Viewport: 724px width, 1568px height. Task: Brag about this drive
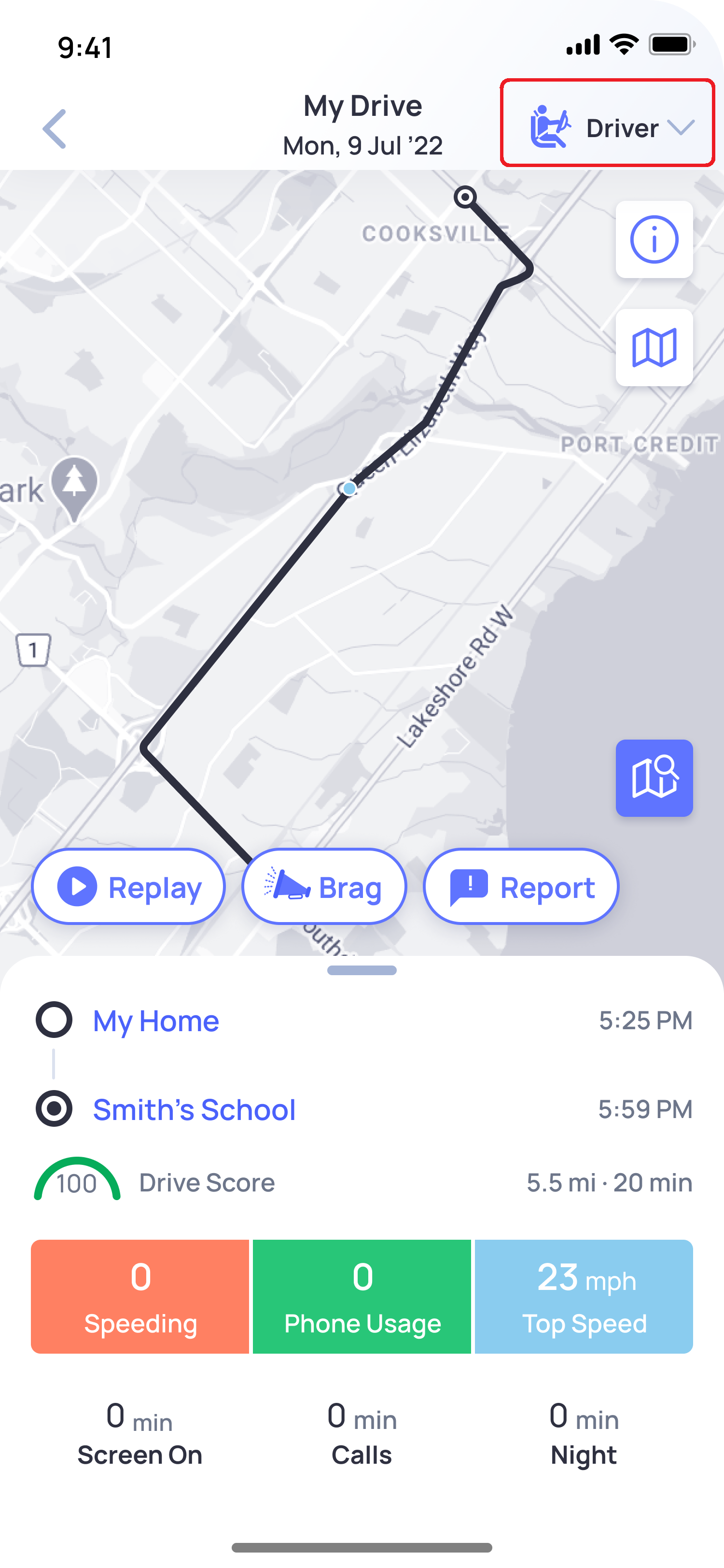click(324, 886)
